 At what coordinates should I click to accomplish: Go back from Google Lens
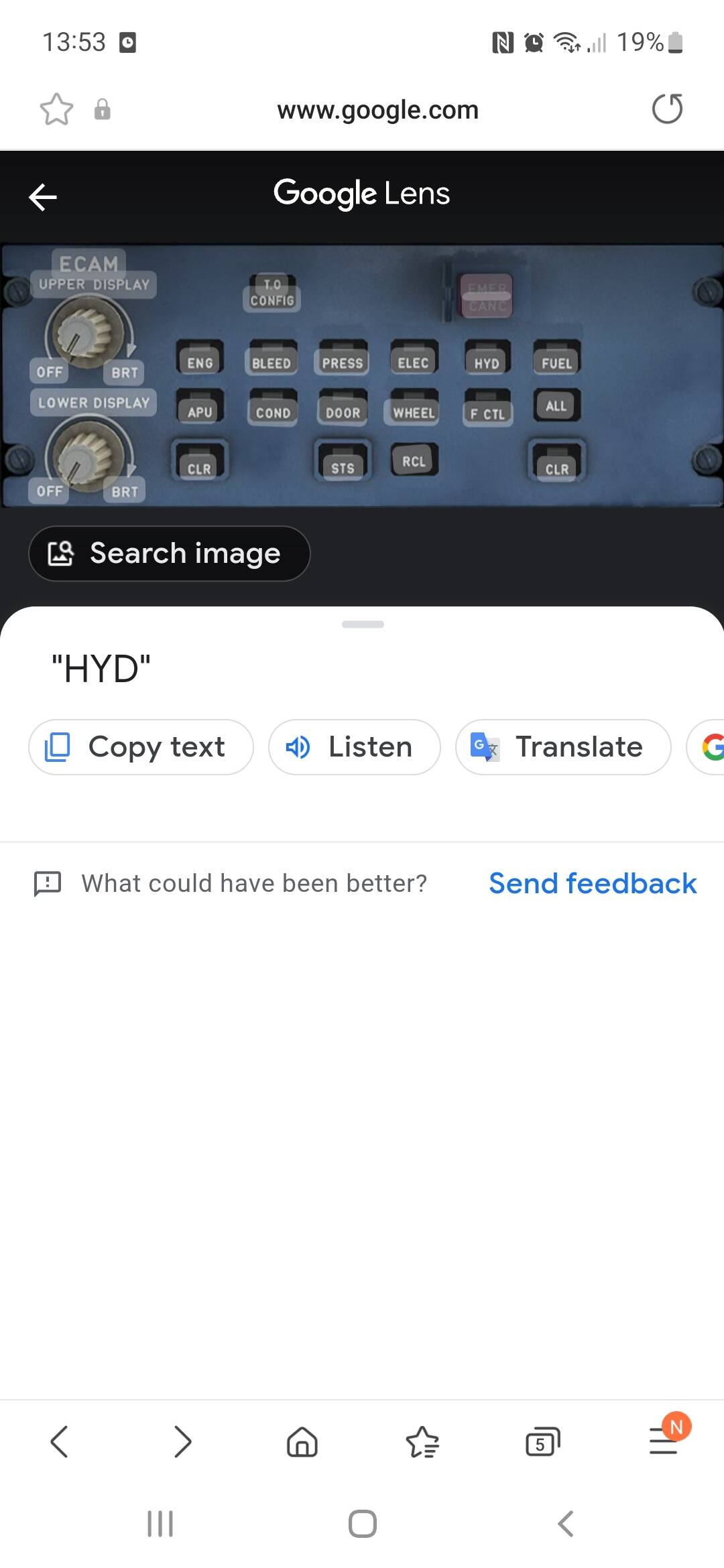(x=43, y=197)
